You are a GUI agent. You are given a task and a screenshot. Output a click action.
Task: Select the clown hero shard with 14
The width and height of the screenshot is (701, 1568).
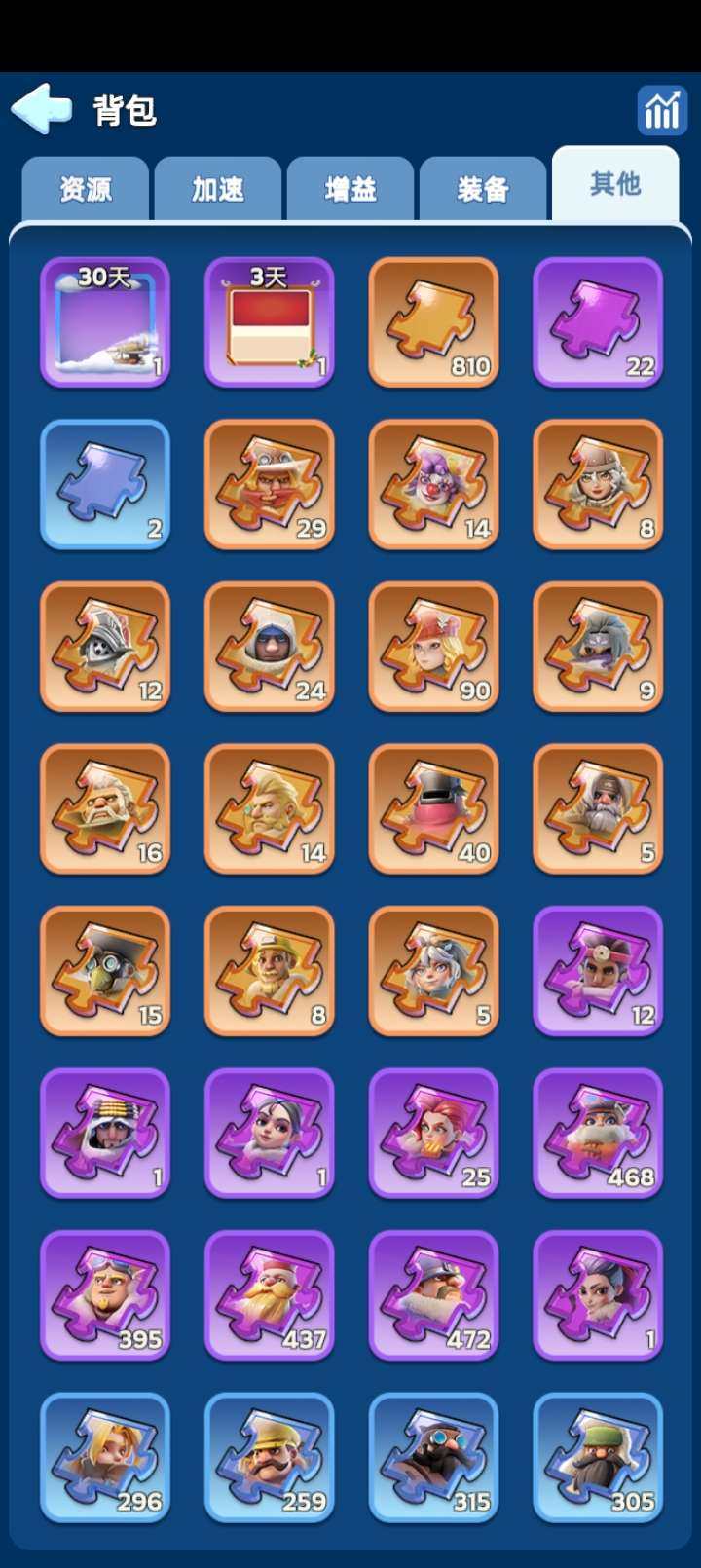(434, 484)
